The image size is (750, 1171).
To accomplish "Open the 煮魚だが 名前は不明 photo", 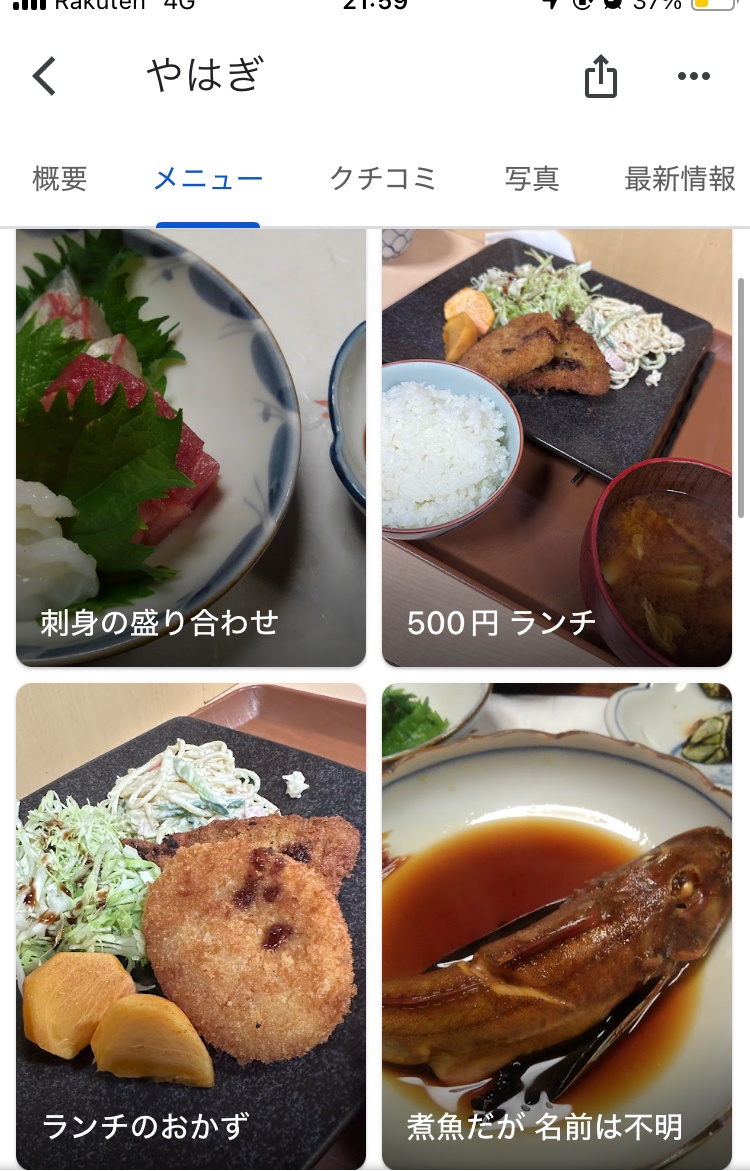I will coord(556,925).
